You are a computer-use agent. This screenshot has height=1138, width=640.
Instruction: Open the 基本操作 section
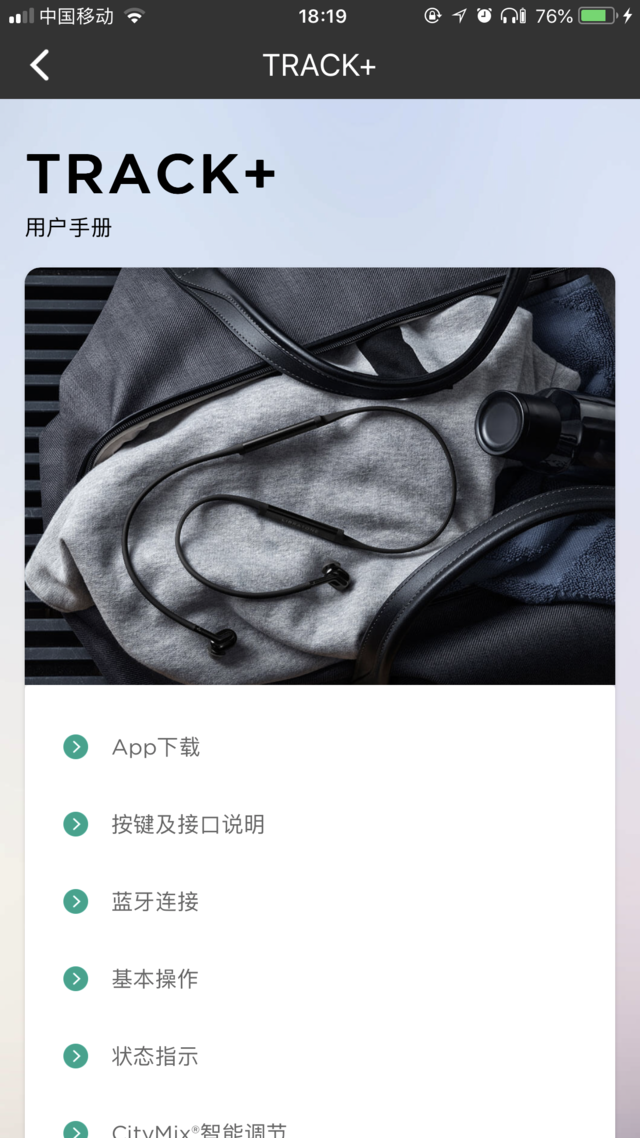click(155, 978)
